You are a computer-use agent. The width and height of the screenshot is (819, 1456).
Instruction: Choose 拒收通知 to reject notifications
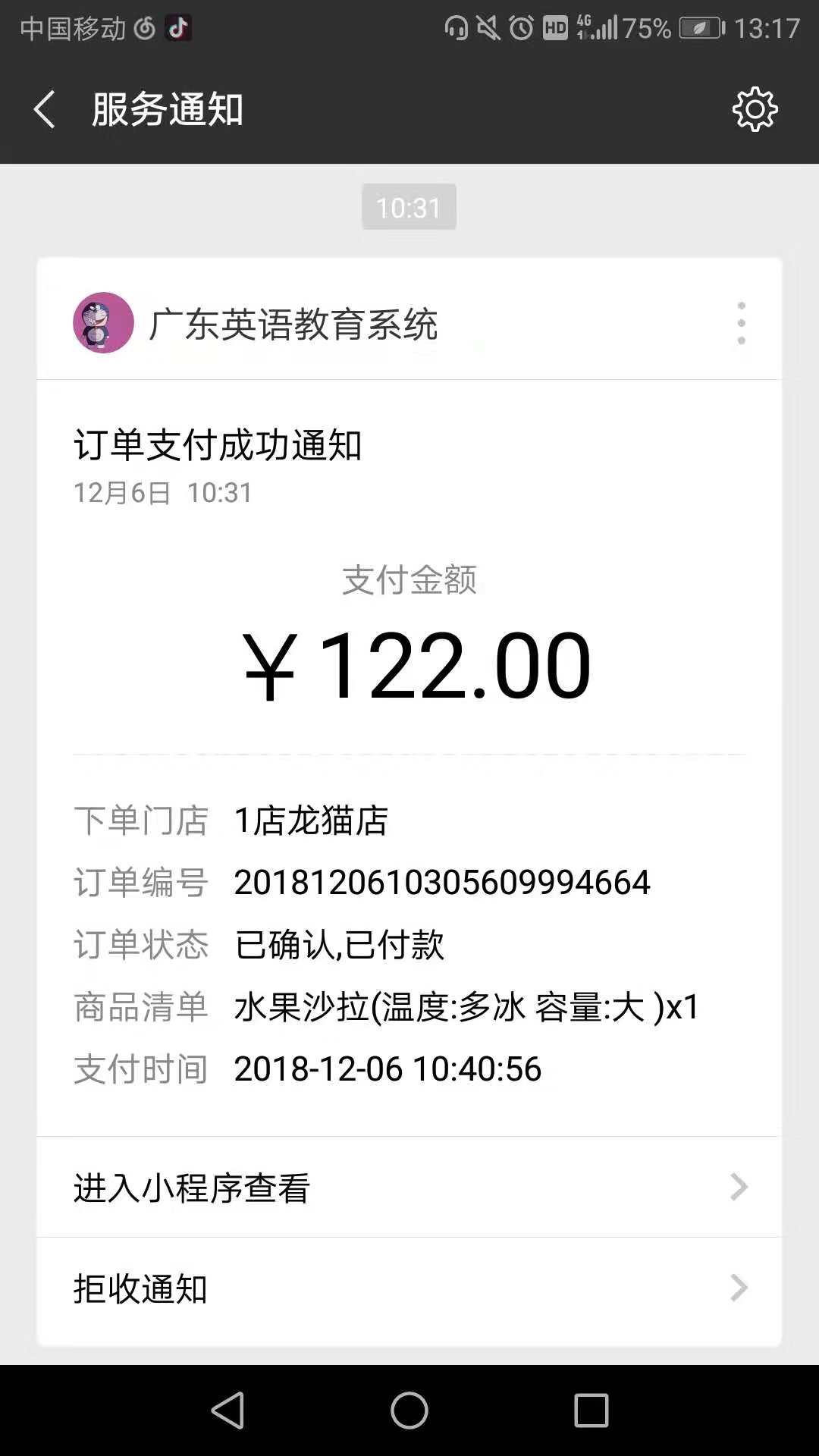(x=409, y=1288)
